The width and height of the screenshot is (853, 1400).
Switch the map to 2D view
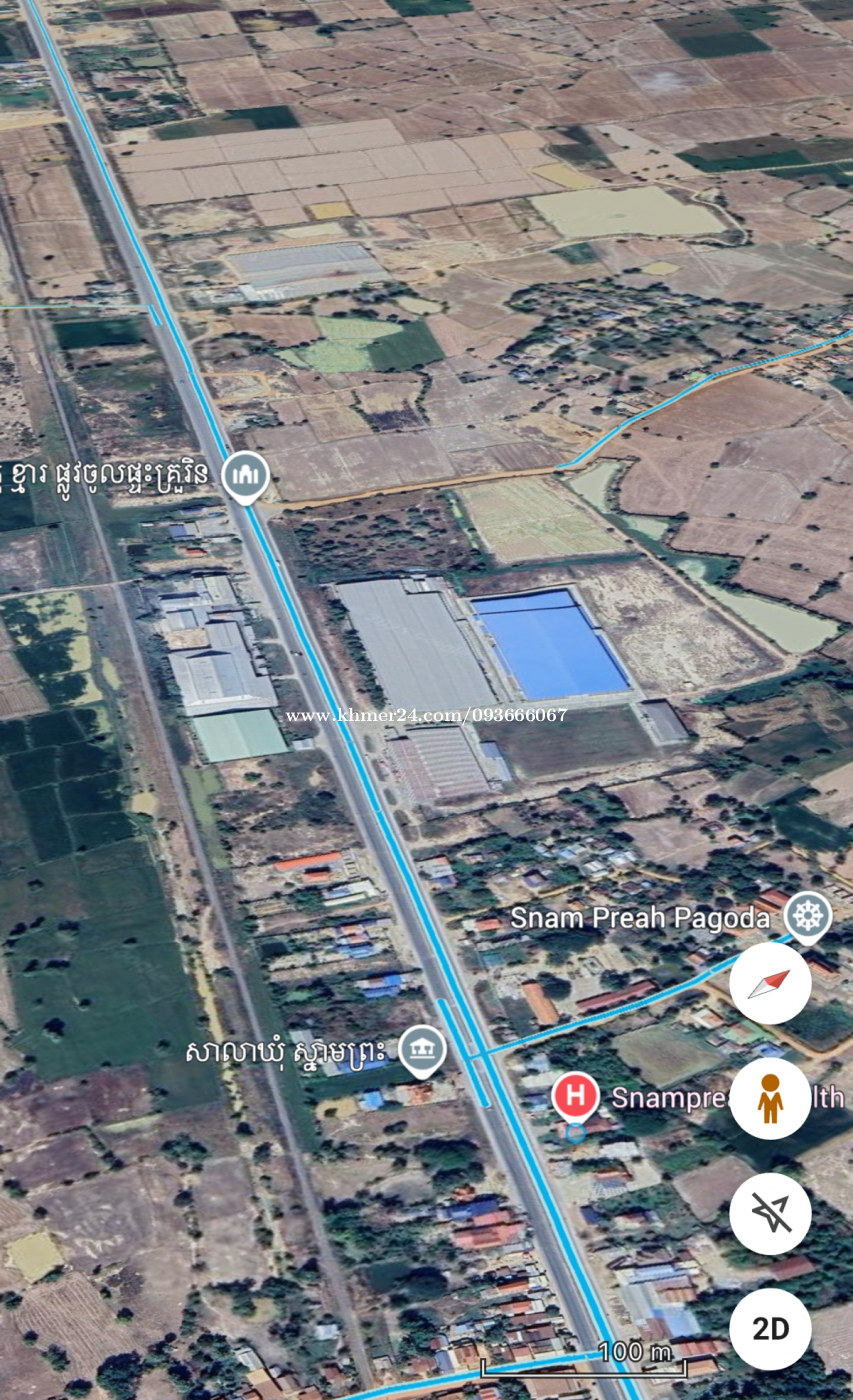[769, 1329]
